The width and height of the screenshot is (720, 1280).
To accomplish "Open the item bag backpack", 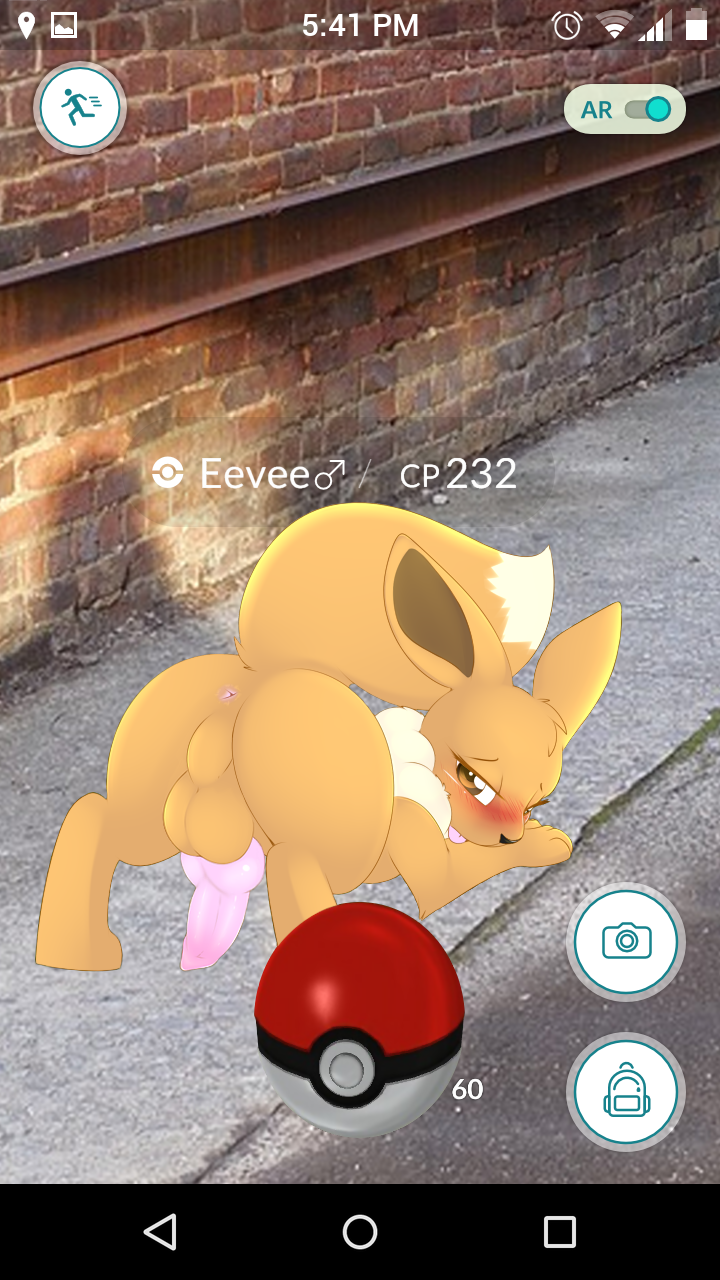I will (626, 1092).
